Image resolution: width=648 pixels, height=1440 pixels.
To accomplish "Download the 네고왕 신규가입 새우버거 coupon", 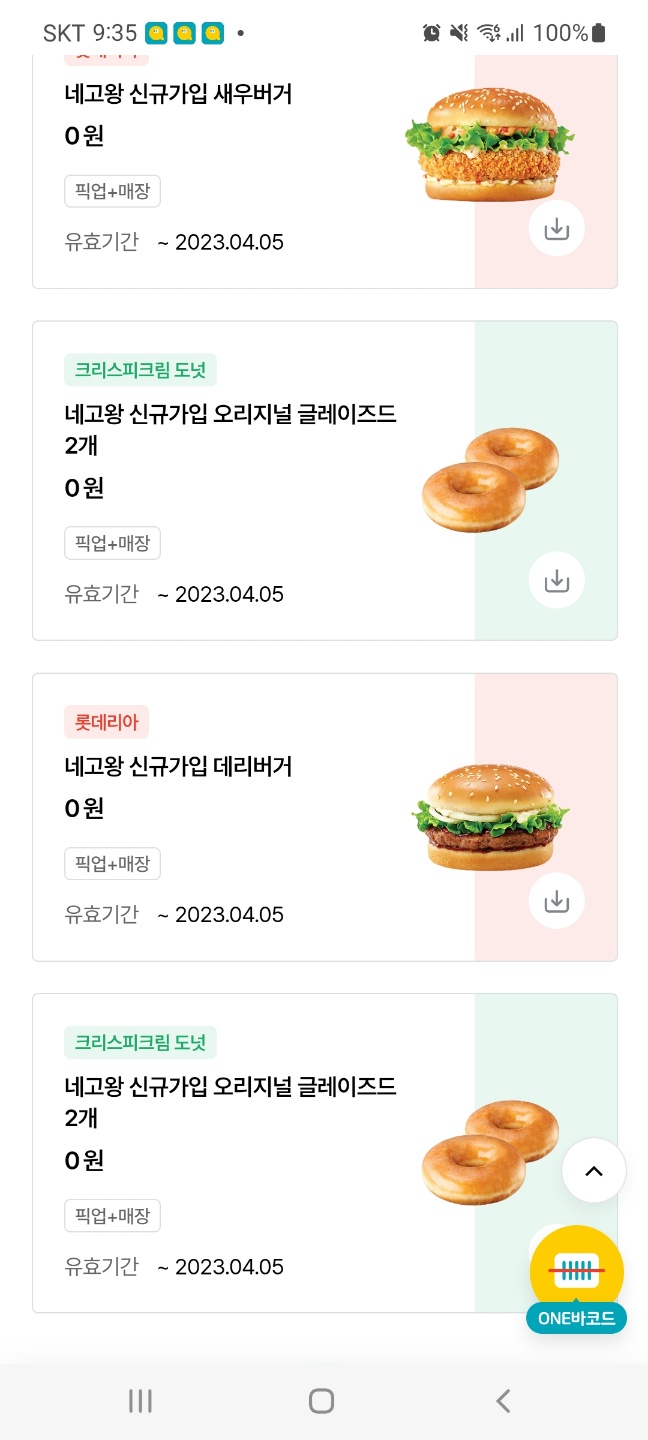I will tap(556, 229).
